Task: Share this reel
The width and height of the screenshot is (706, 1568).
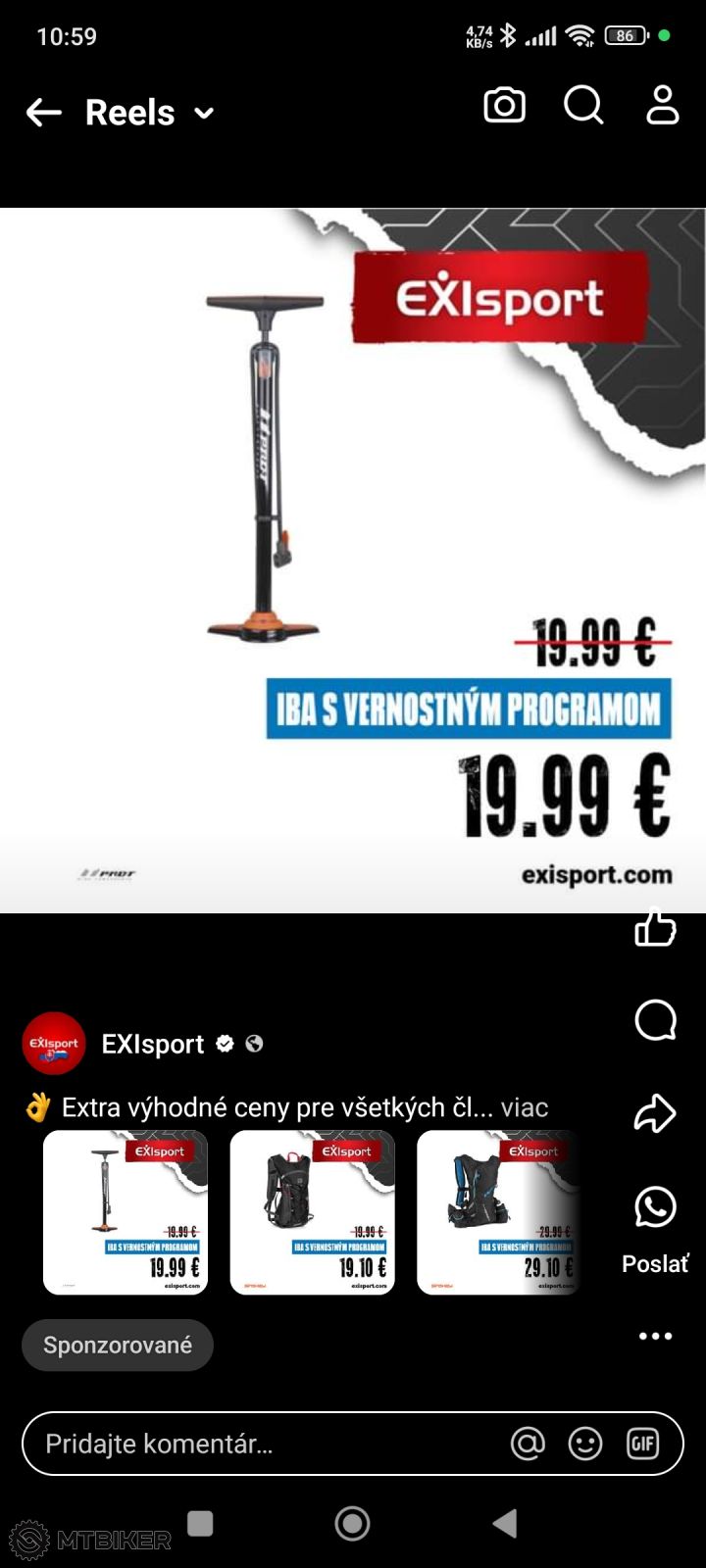Action: point(655,1113)
